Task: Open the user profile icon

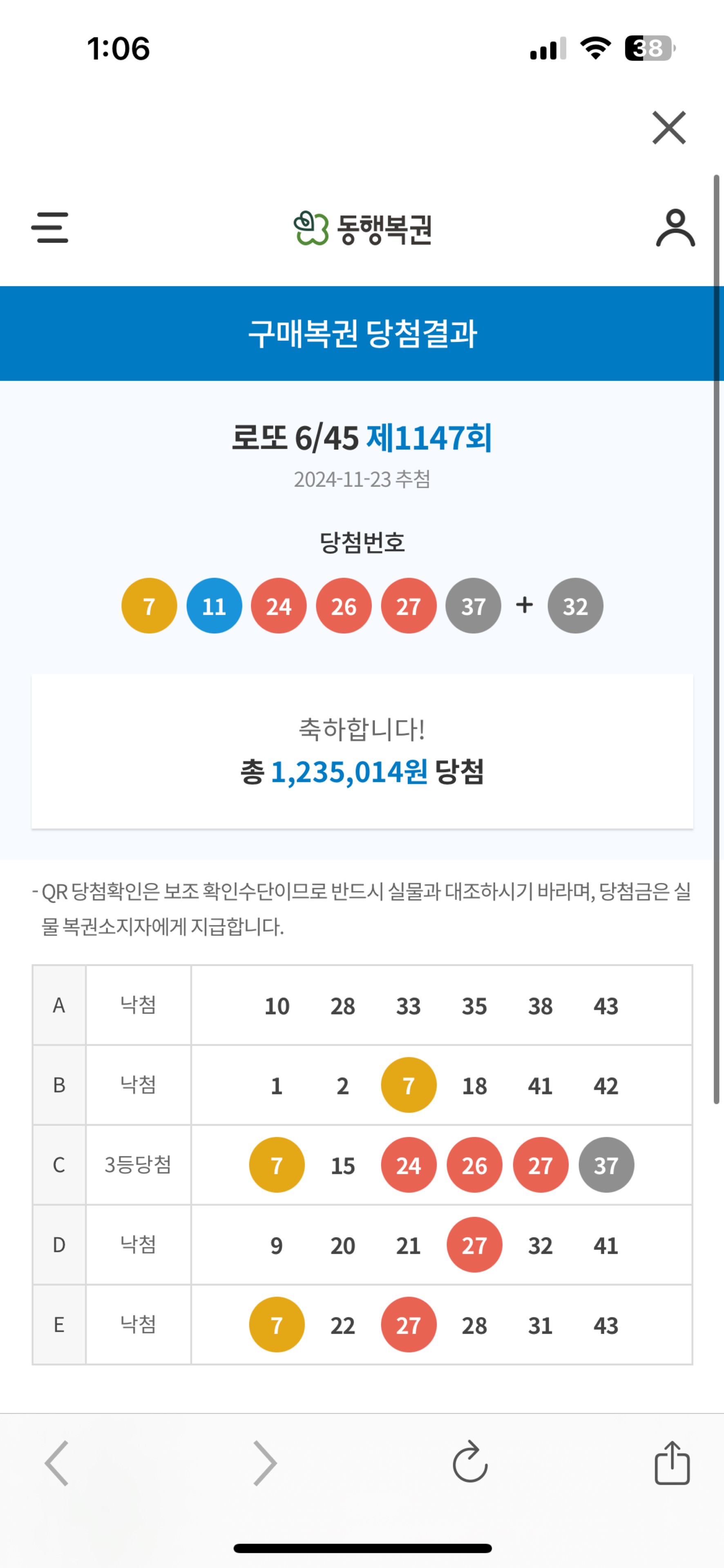Action: [x=675, y=228]
